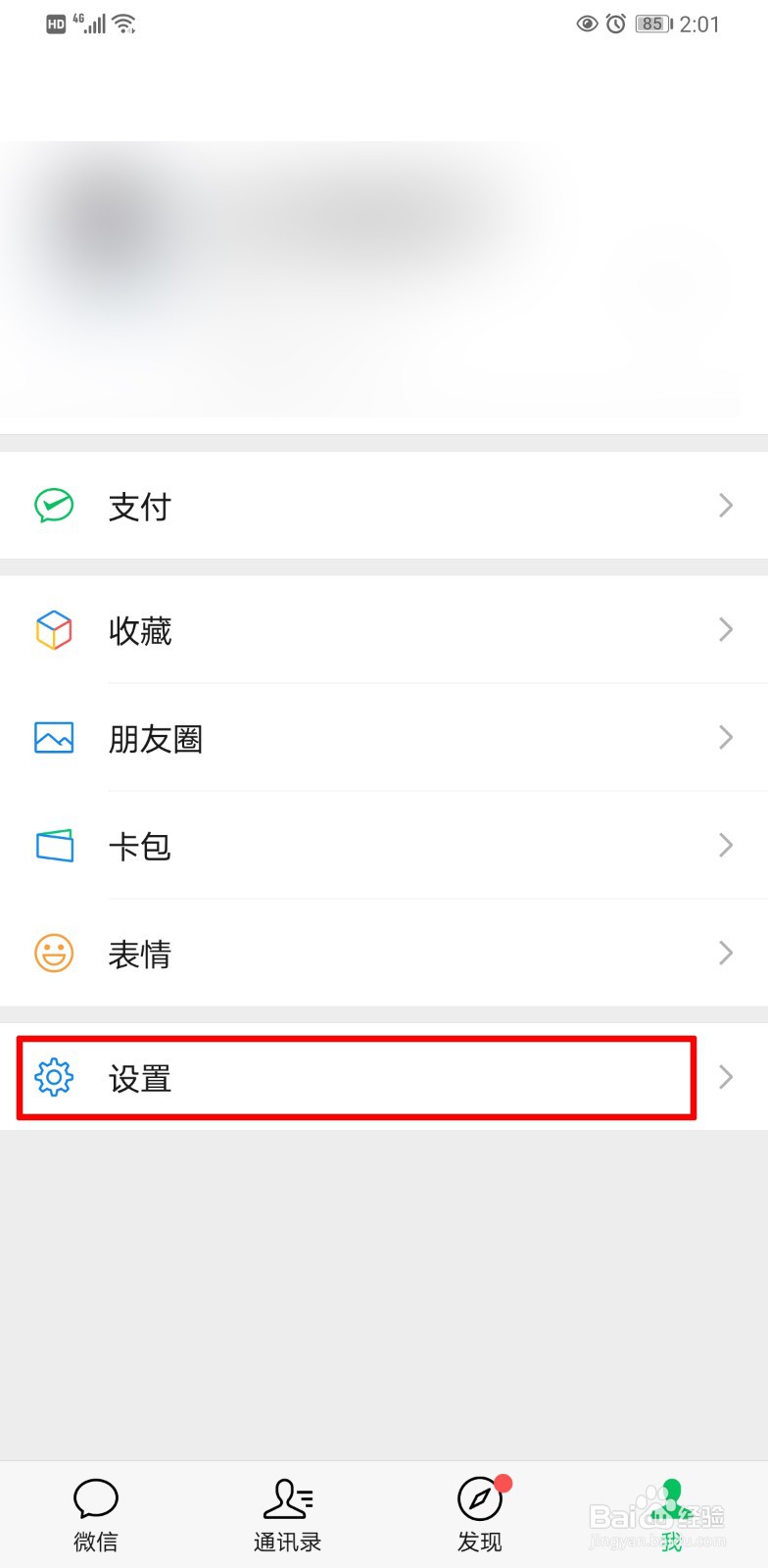Tap the 卡包 card wallet icon
768x1568 pixels.
click(x=54, y=845)
